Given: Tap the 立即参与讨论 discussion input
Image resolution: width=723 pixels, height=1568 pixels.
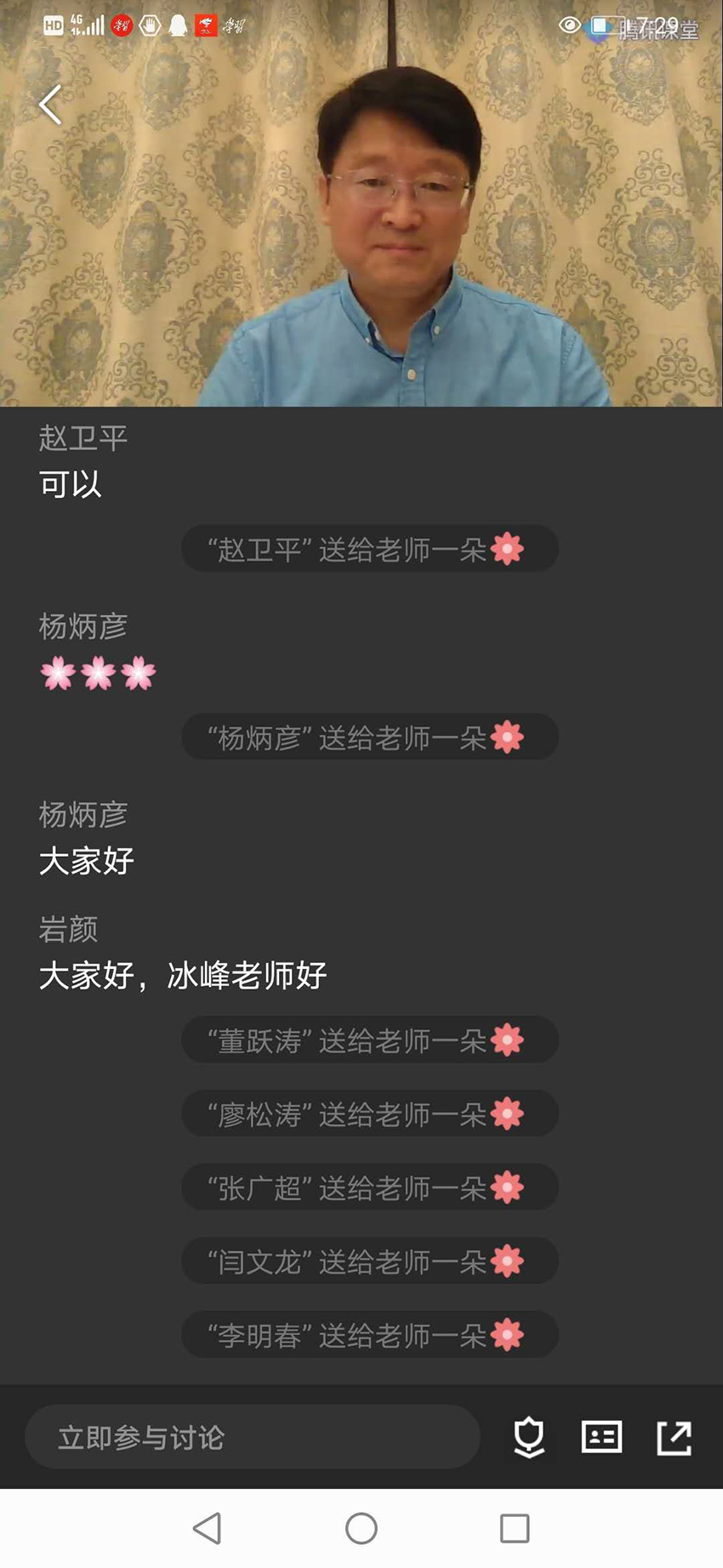Looking at the screenshot, I should 253,1437.
